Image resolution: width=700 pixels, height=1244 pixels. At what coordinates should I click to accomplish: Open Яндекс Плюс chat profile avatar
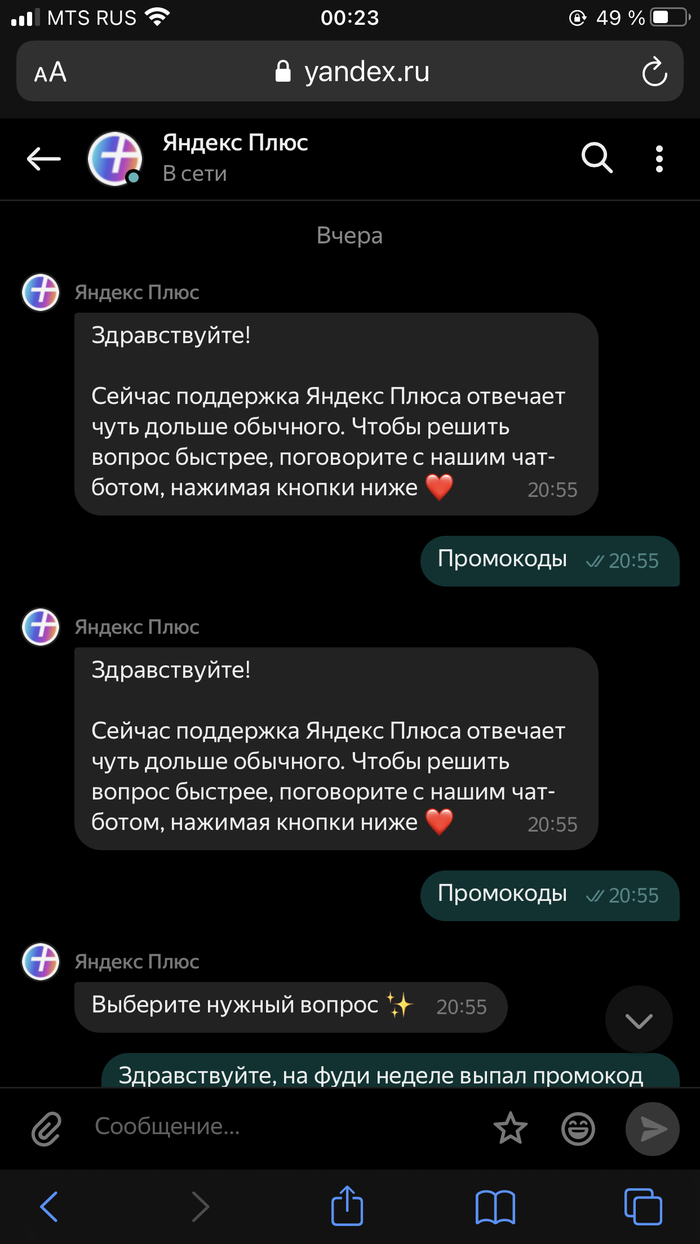(115, 158)
